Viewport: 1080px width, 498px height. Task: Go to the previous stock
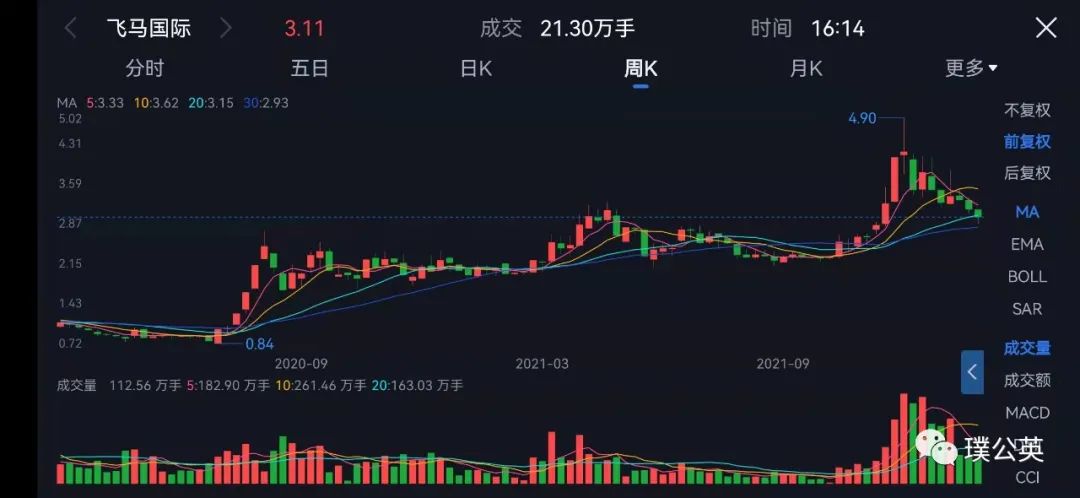[x=70, y=28]
